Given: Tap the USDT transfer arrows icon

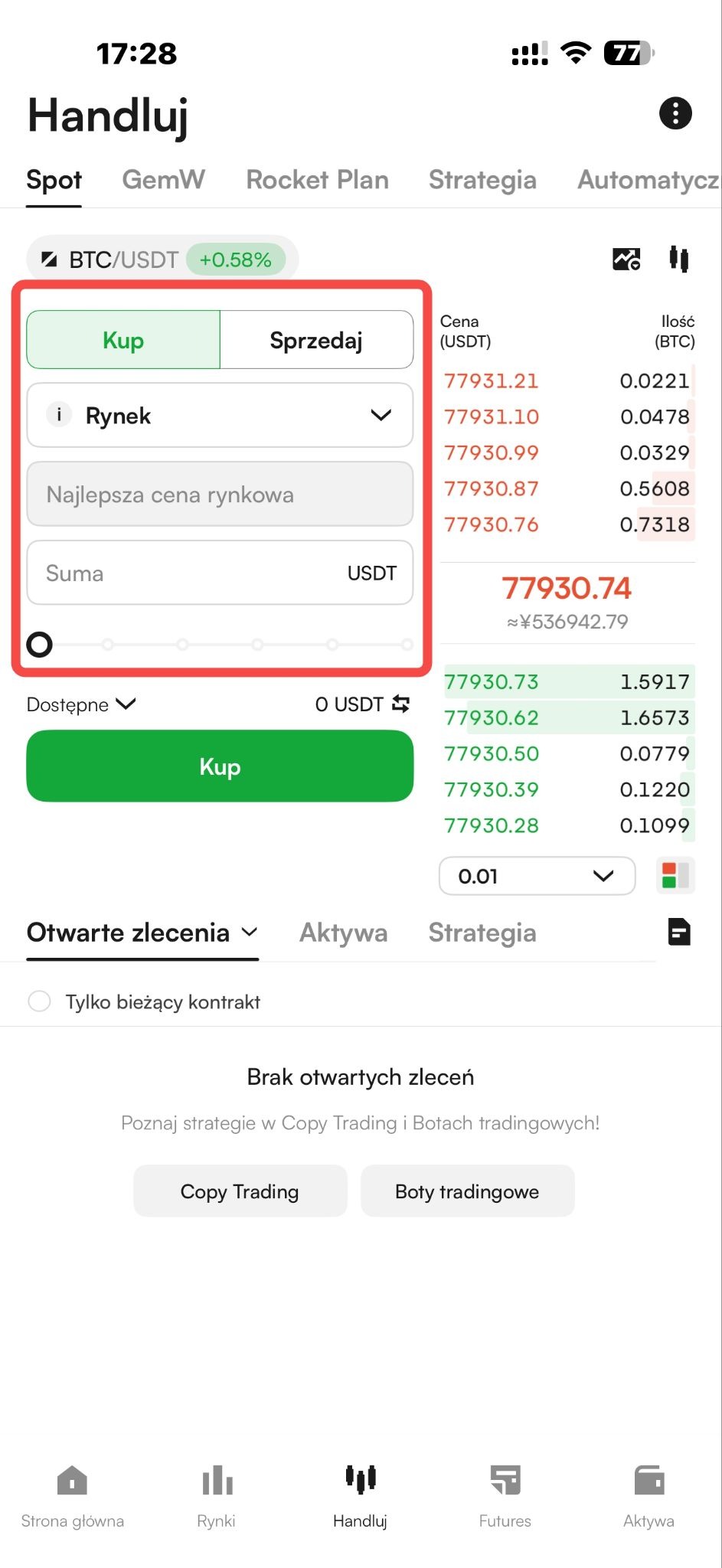Looking at the screenshot, I should tap(401, 704).
